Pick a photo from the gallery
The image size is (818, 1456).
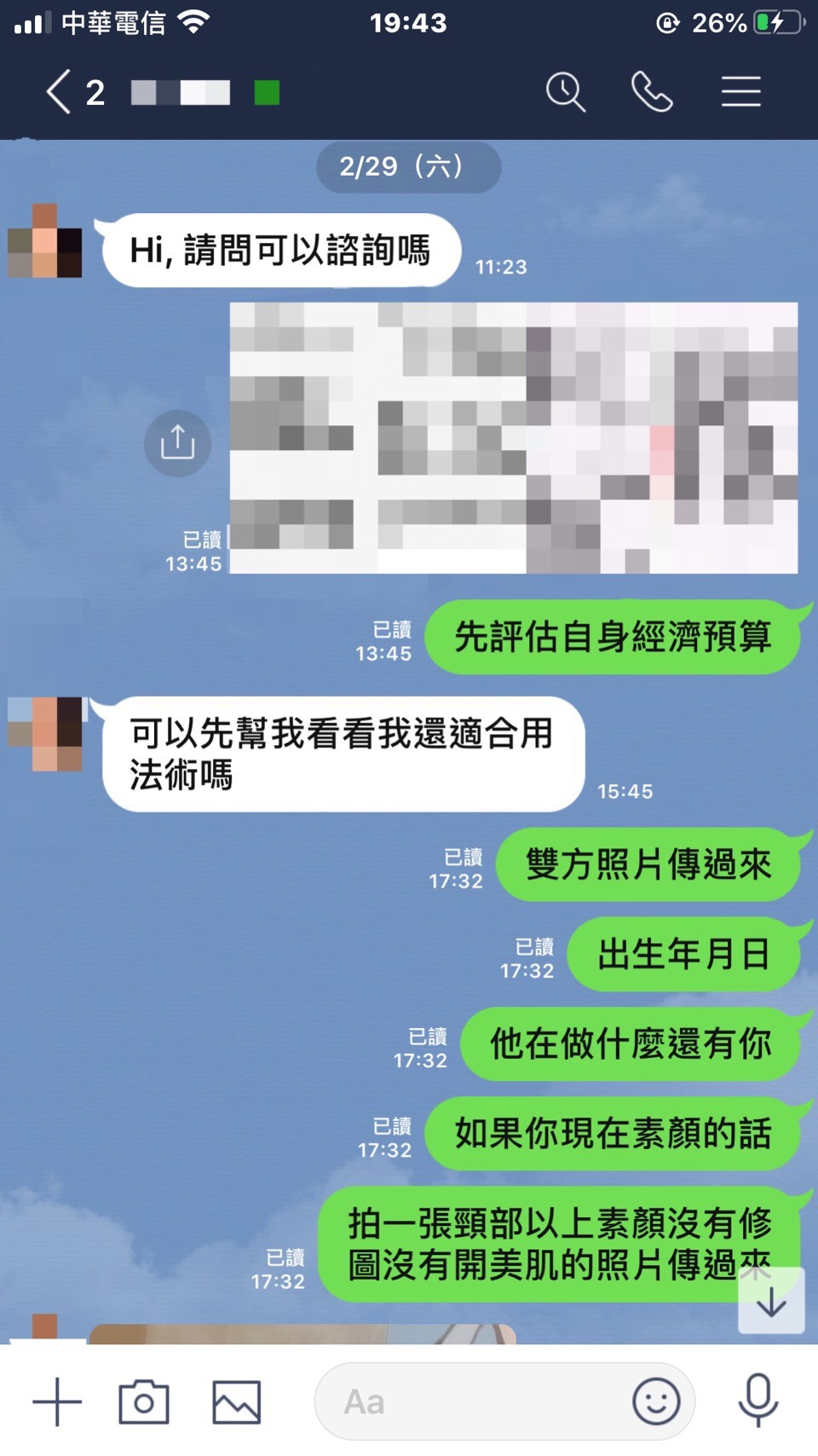point(236,1401)
